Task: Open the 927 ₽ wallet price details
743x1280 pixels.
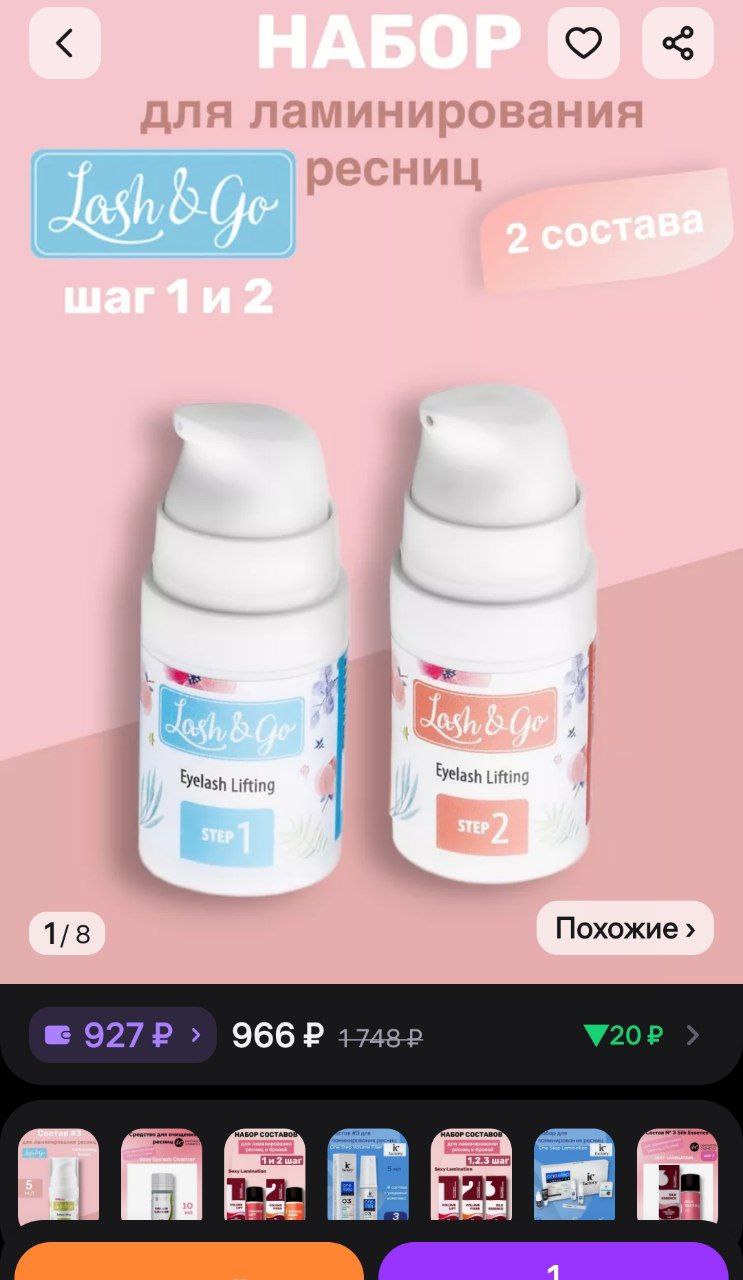Action: coord(123,1035)
